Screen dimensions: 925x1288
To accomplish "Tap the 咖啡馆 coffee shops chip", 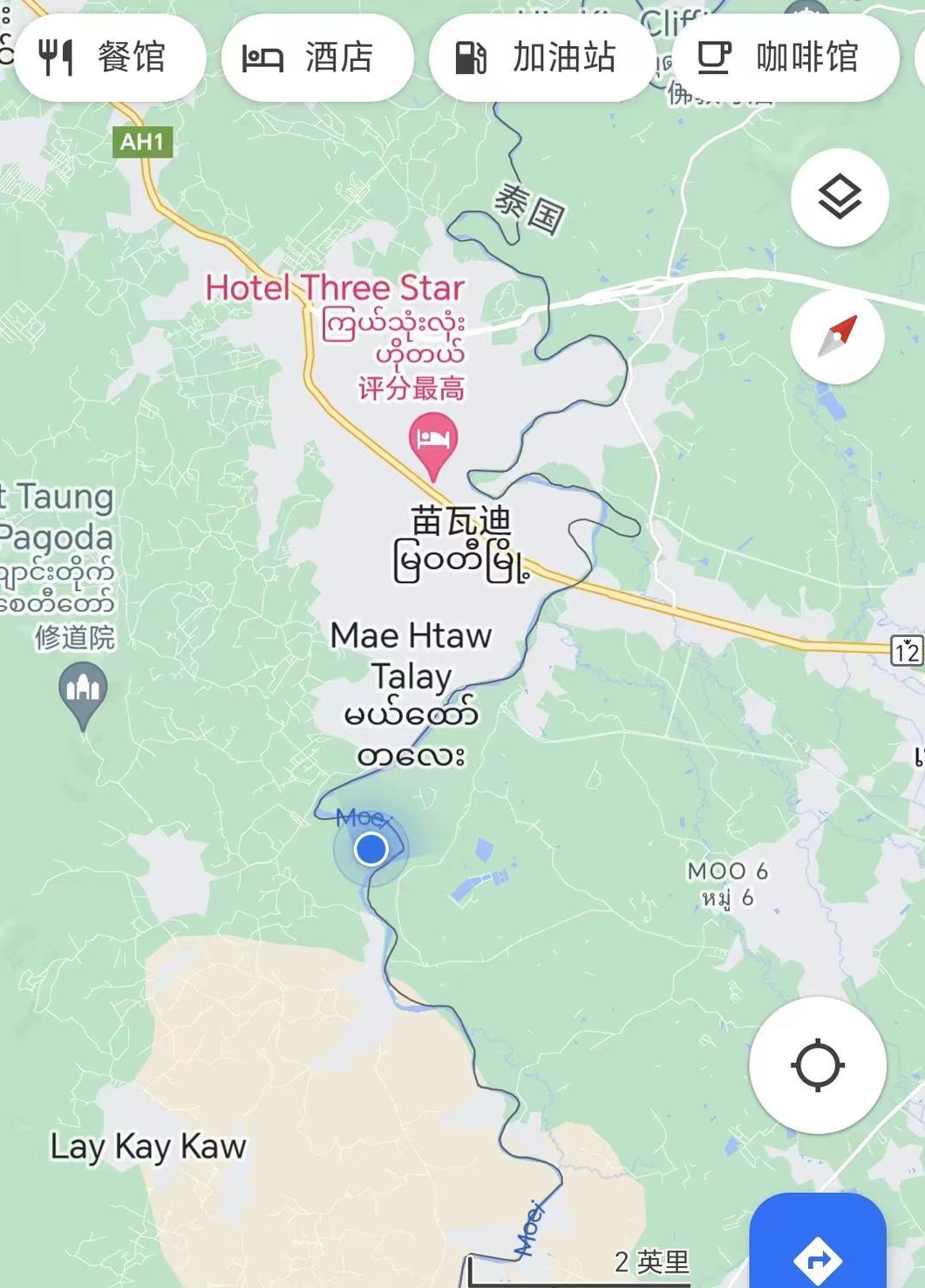I will [x=785, y=58].
